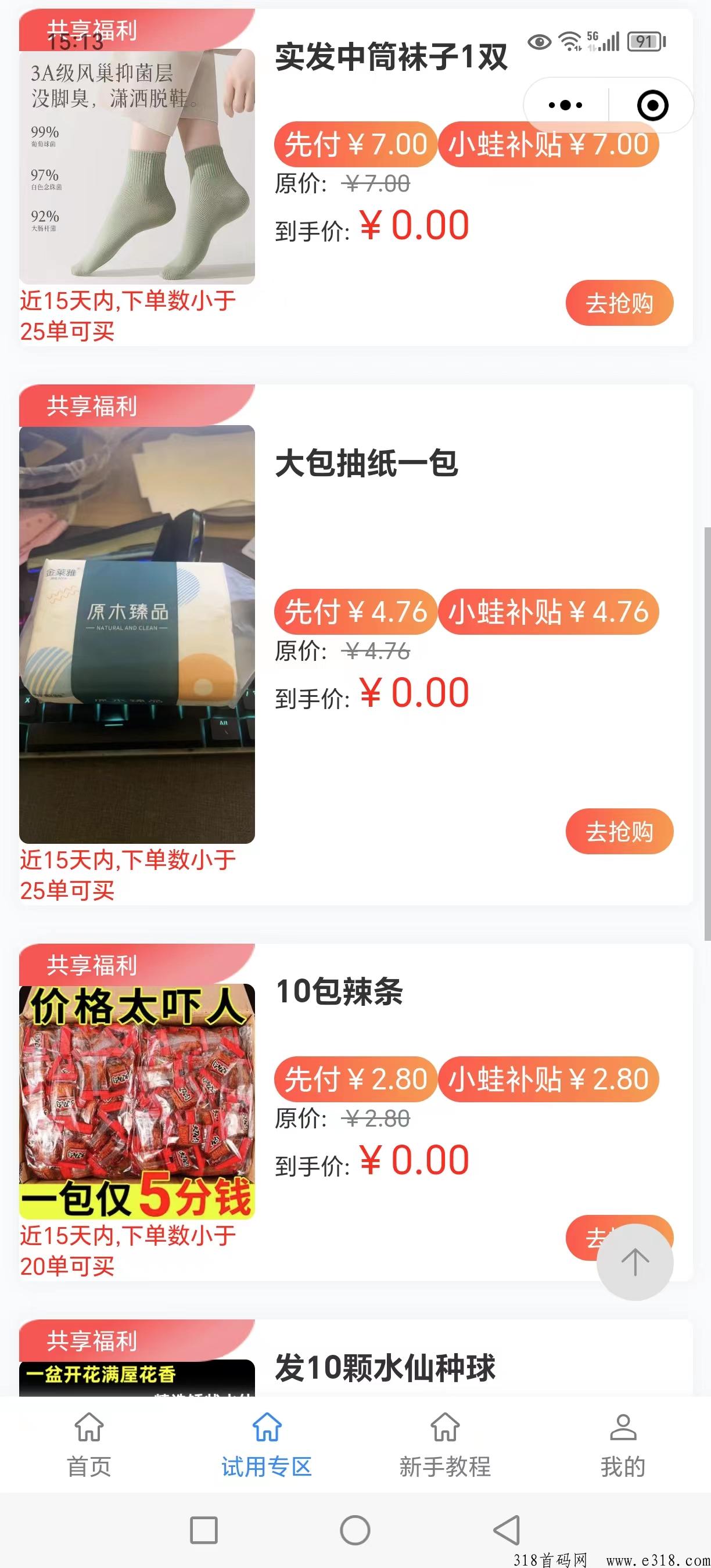Switch to the 首页 tab

coord(89,1444)
